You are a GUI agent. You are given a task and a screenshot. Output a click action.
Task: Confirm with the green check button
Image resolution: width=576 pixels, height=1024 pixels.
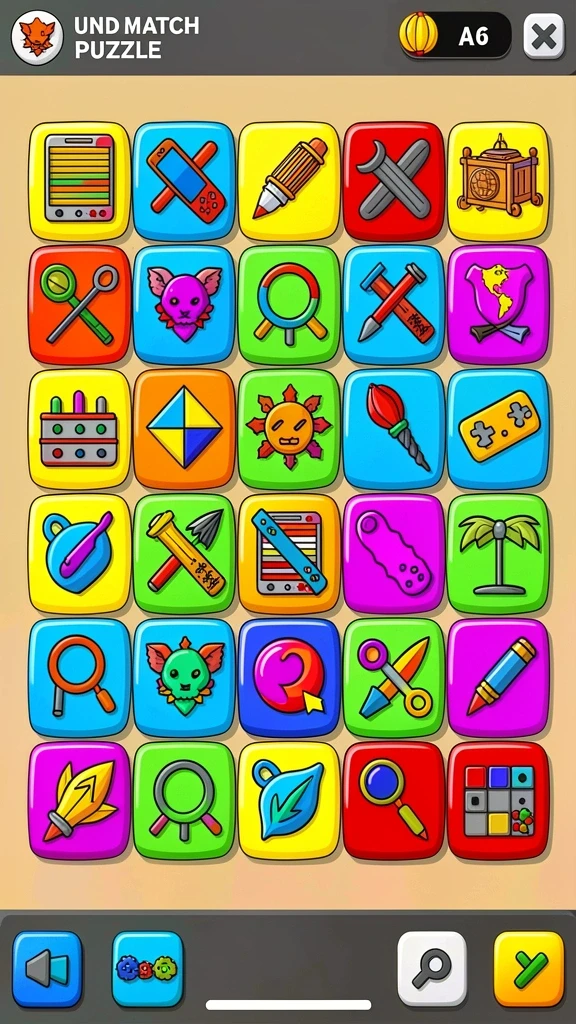click(x=529, y=968)
